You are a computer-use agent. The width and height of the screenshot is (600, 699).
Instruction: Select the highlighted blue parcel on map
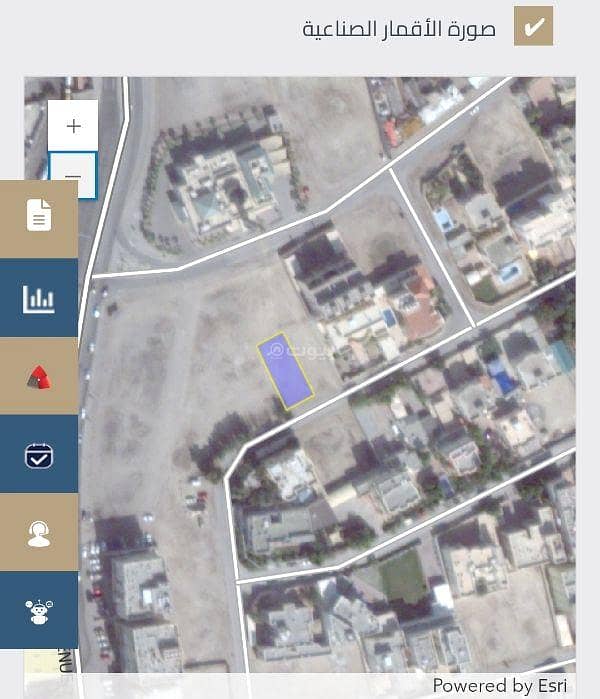point(285,371)
